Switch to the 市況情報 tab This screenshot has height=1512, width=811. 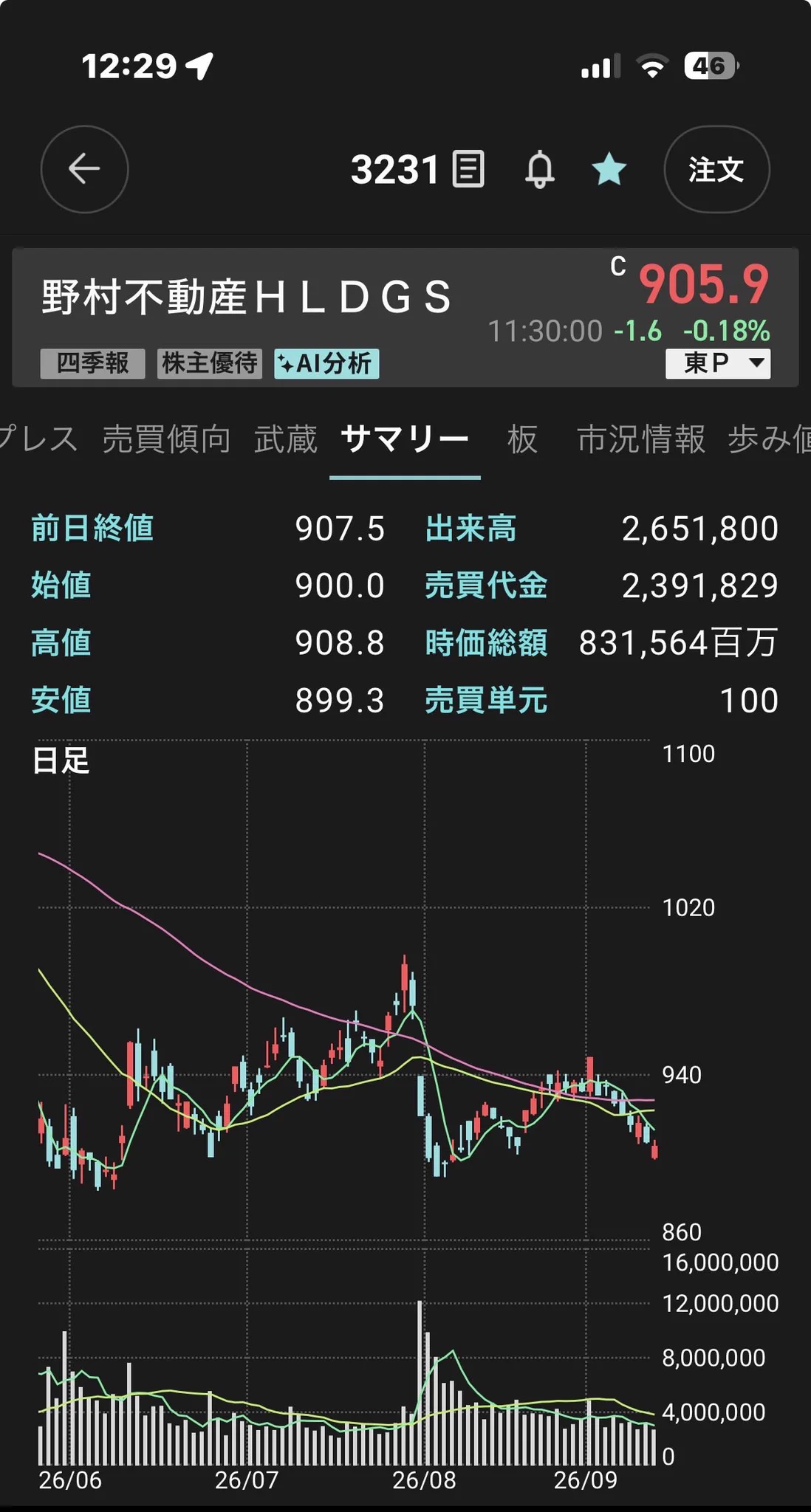(641, 439)
